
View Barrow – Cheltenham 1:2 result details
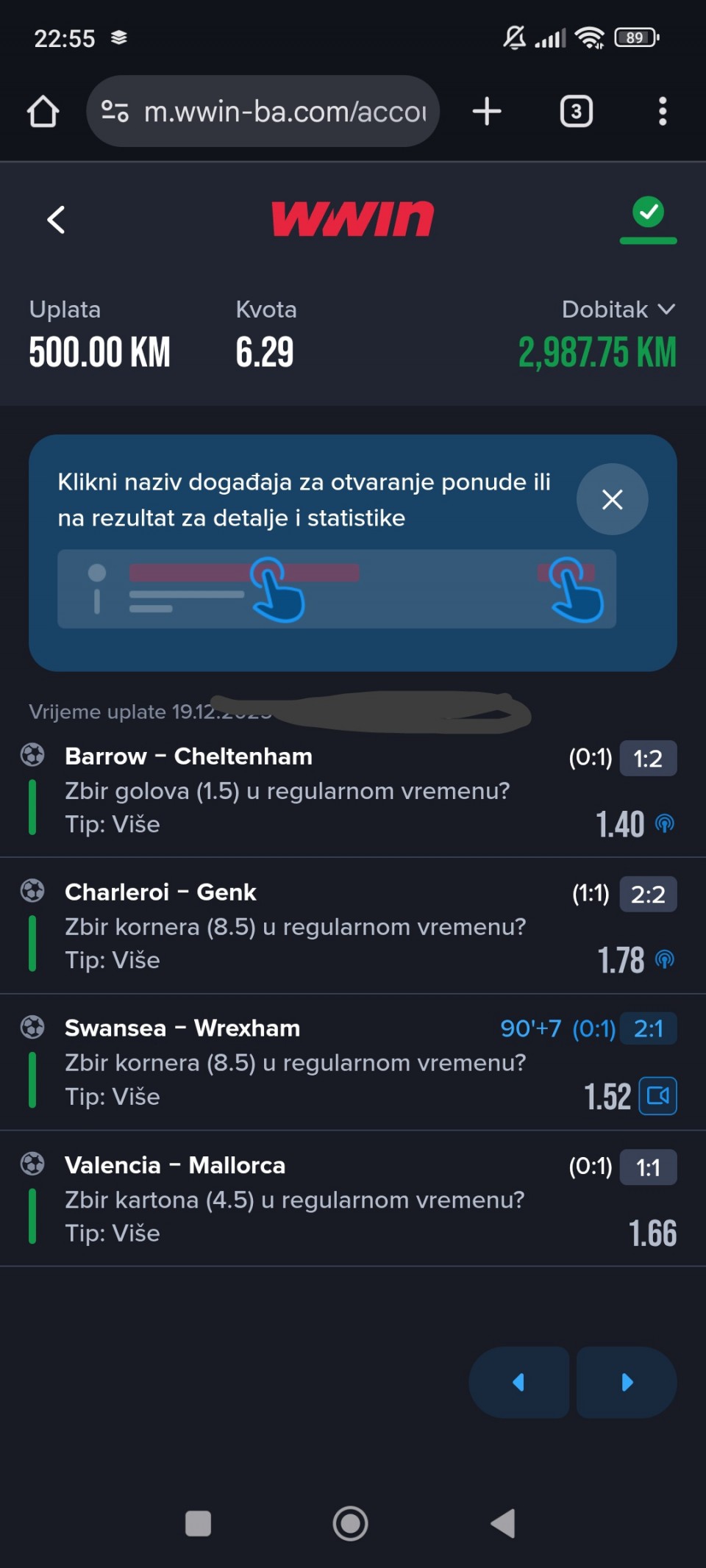coord(647,759)
